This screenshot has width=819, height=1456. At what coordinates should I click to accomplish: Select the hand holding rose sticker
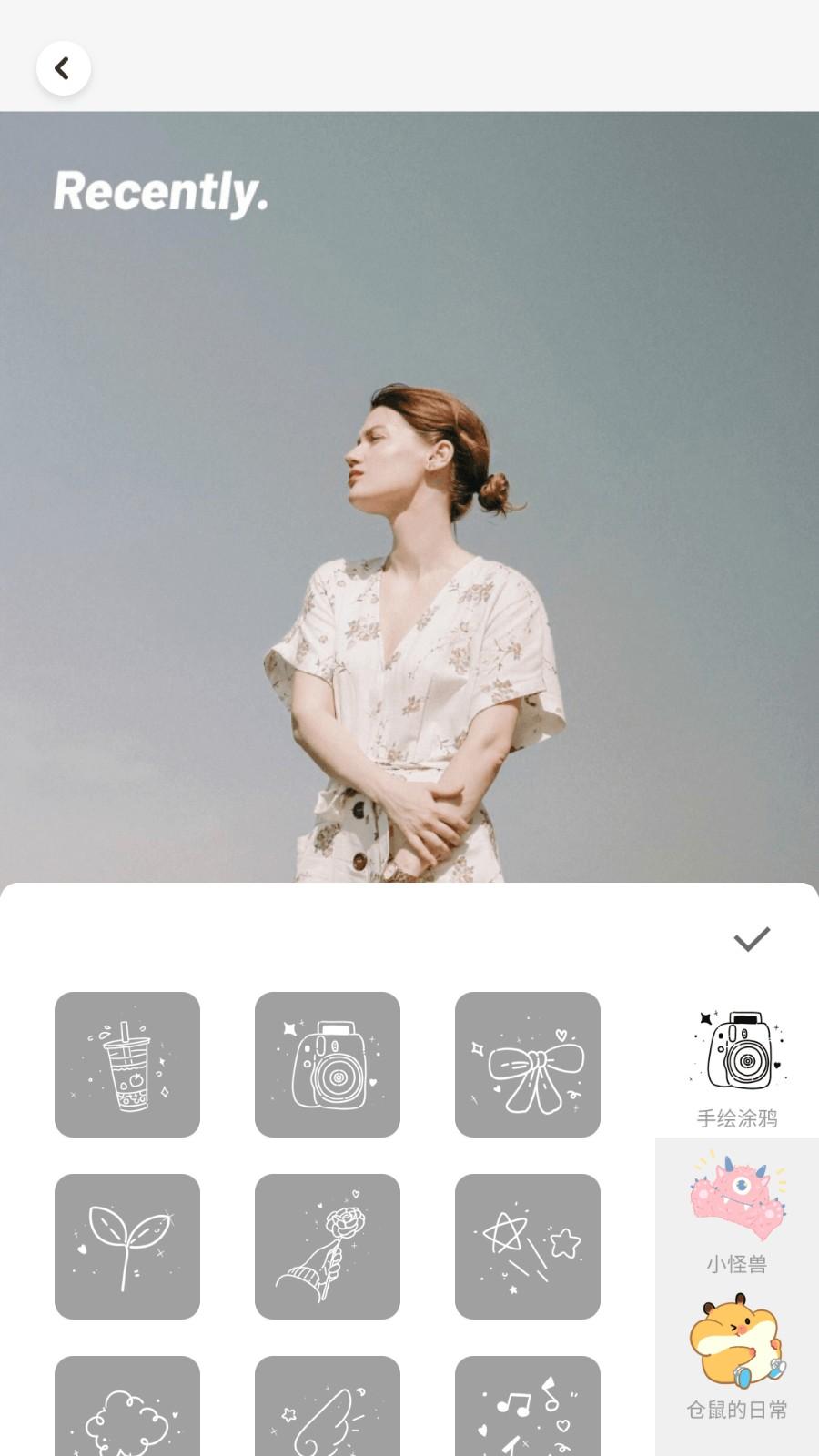(328, 1246)
